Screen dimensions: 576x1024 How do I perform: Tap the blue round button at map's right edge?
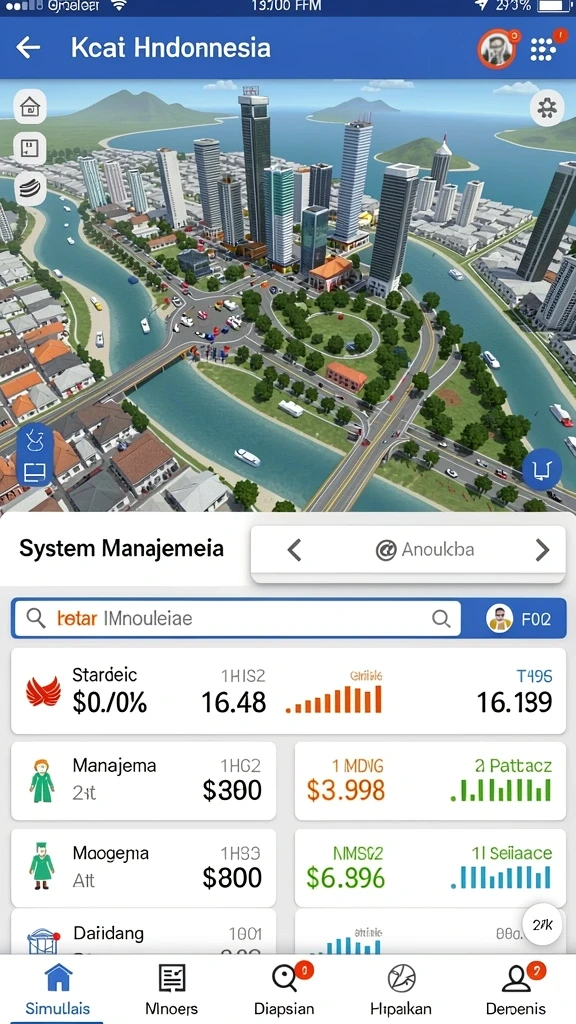(543, 469)
